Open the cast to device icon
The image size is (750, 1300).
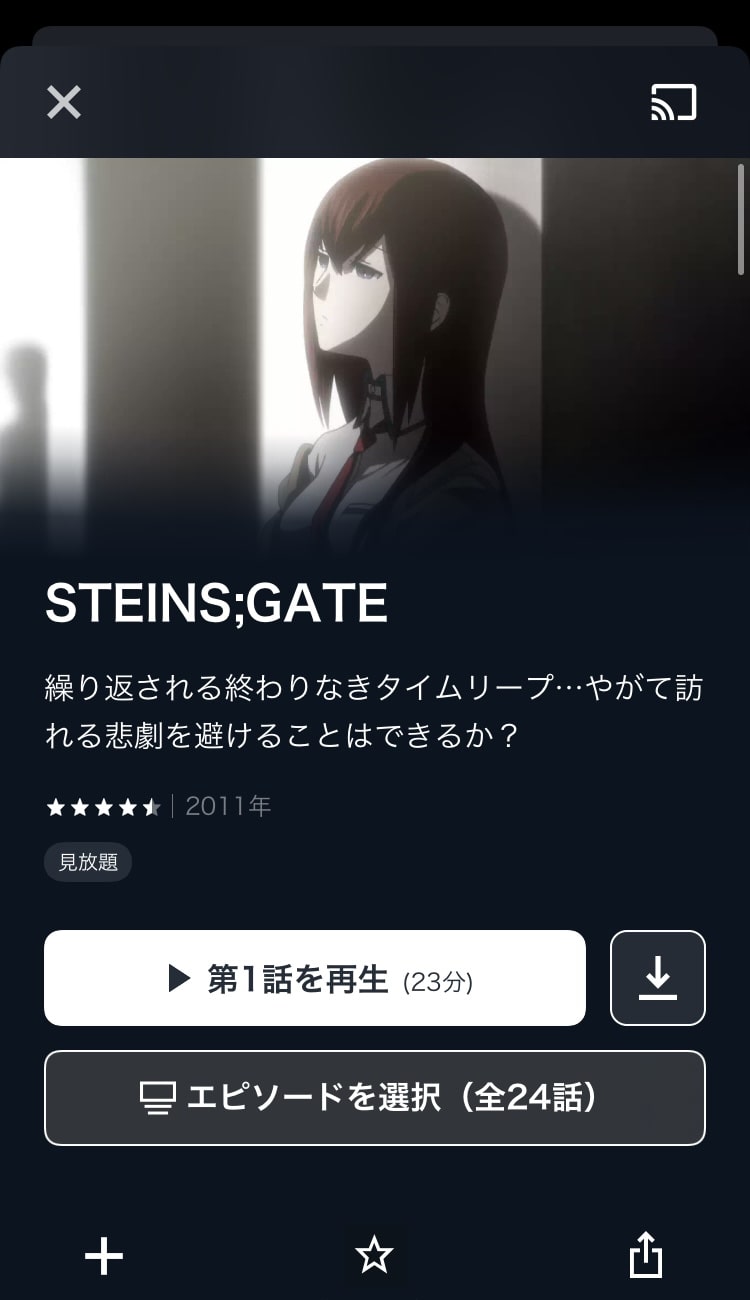click(x=674, y=102)
